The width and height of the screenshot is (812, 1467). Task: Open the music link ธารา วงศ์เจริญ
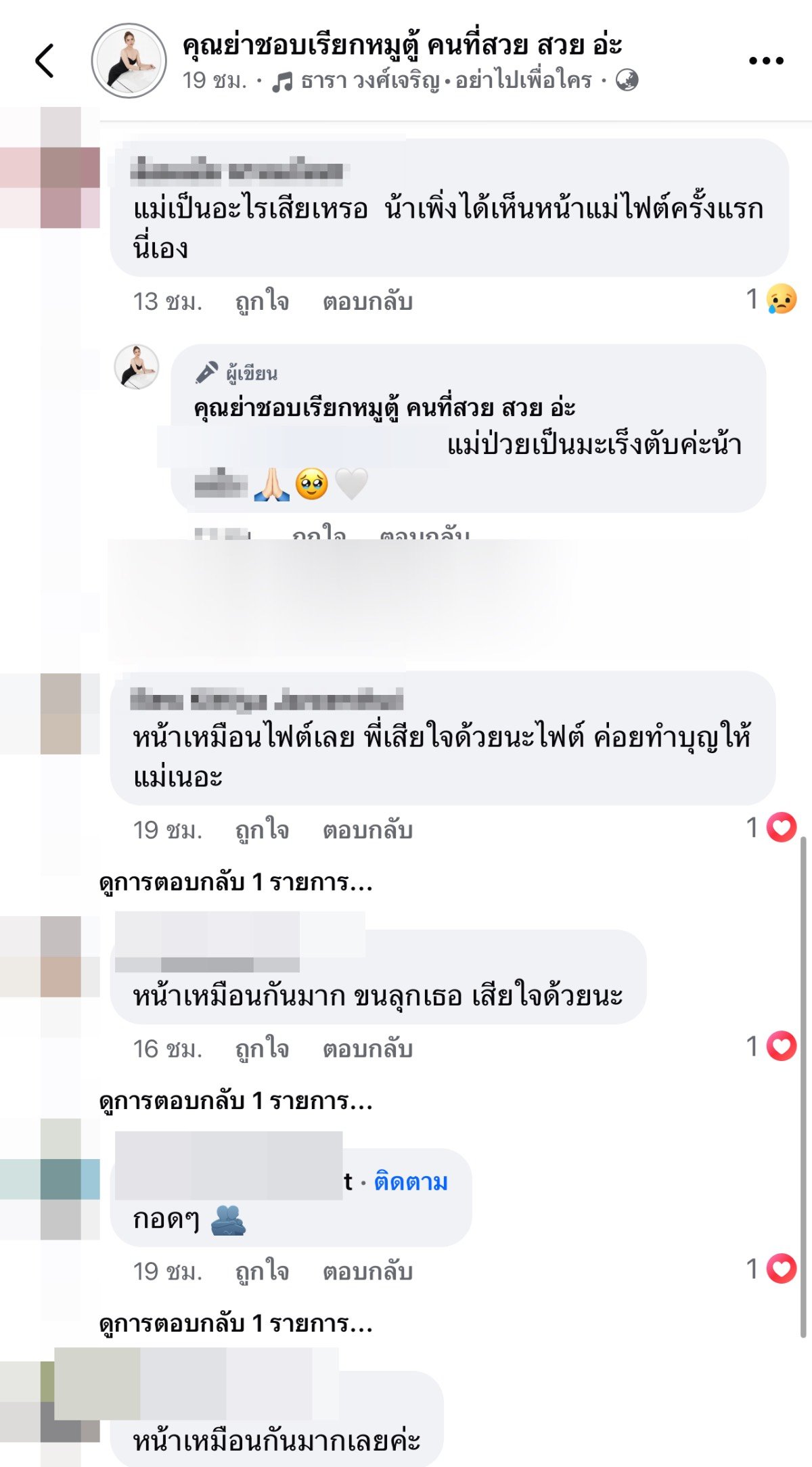tap(369, 81)
